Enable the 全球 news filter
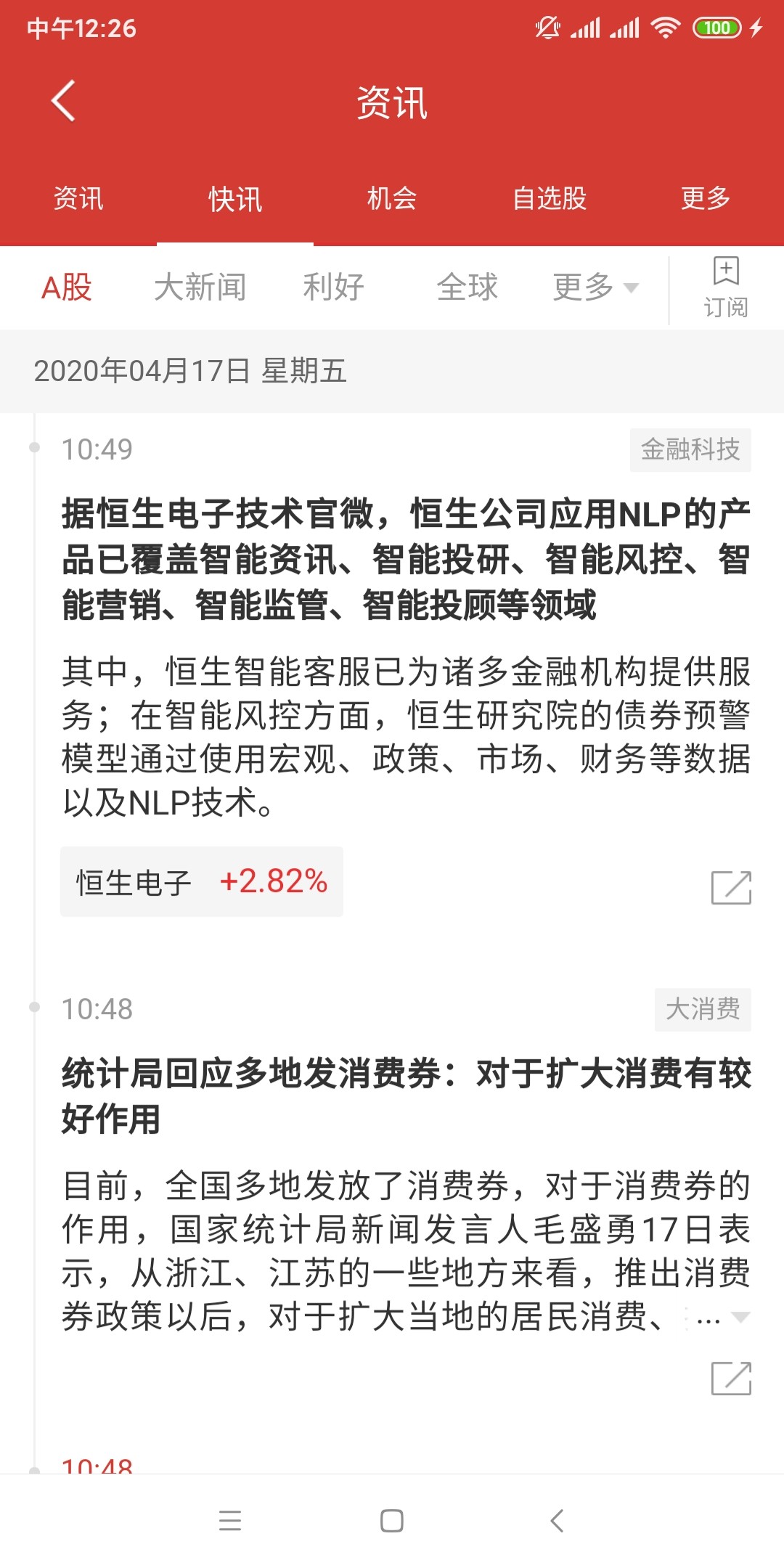The height and width of the screenshot is (1568, 784). pos(468,286)
